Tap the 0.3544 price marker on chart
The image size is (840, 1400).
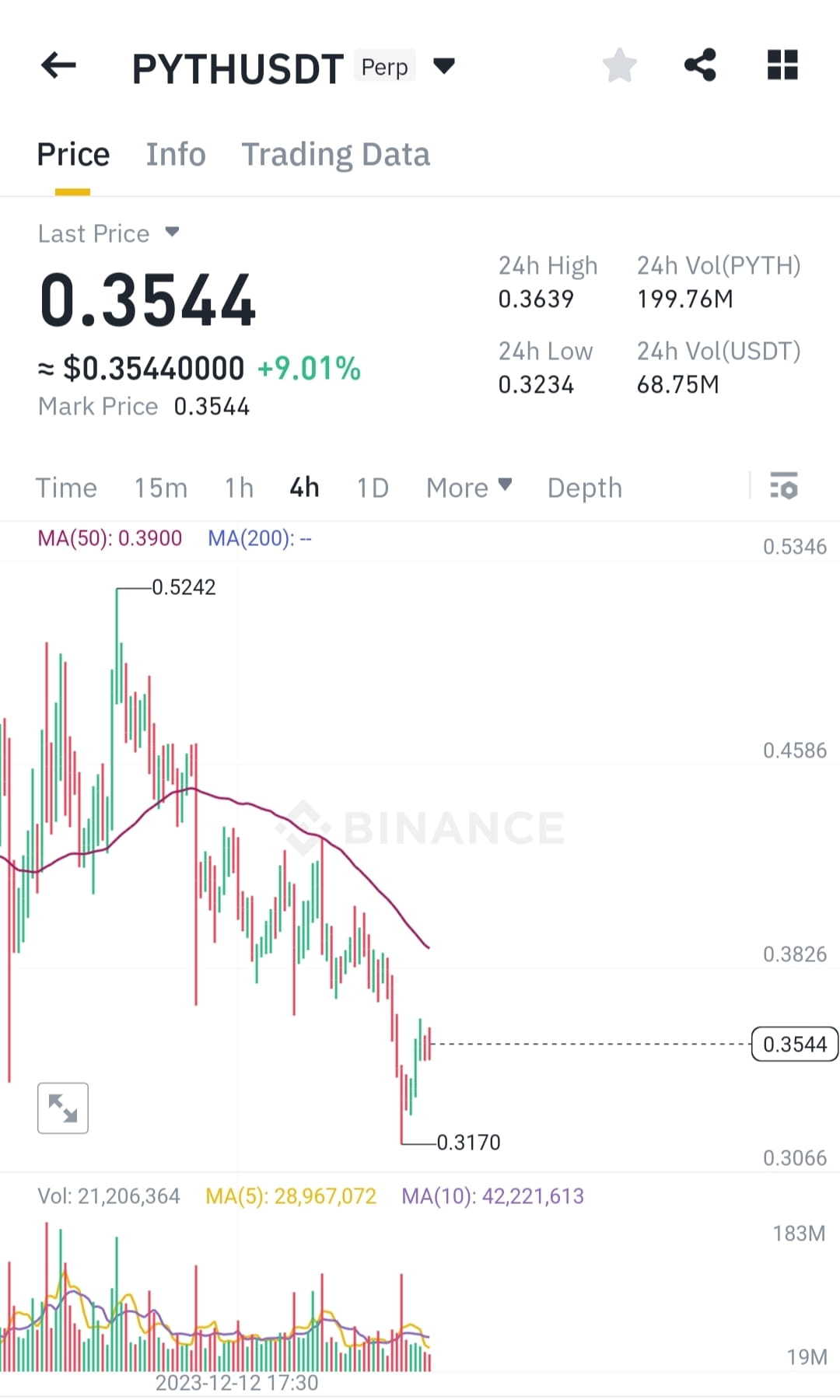794,1044
